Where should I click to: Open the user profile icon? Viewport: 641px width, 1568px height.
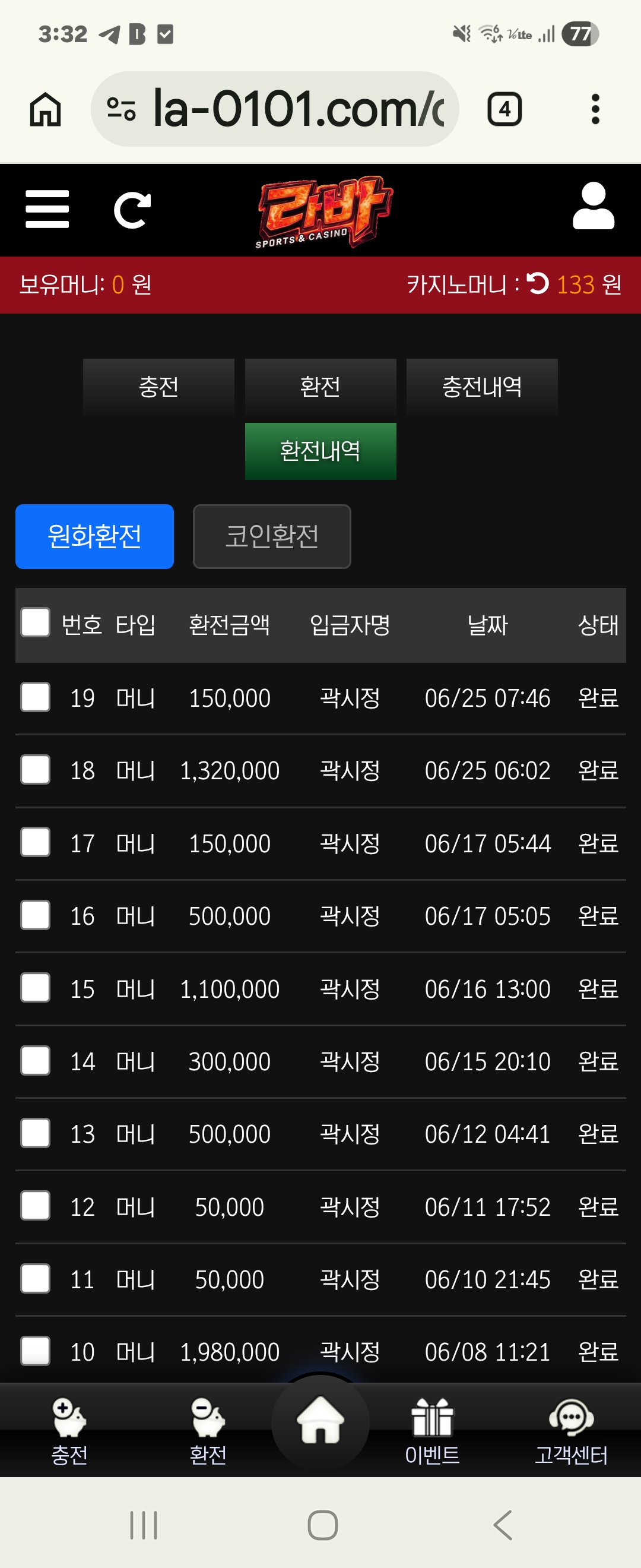coord(593,206)
